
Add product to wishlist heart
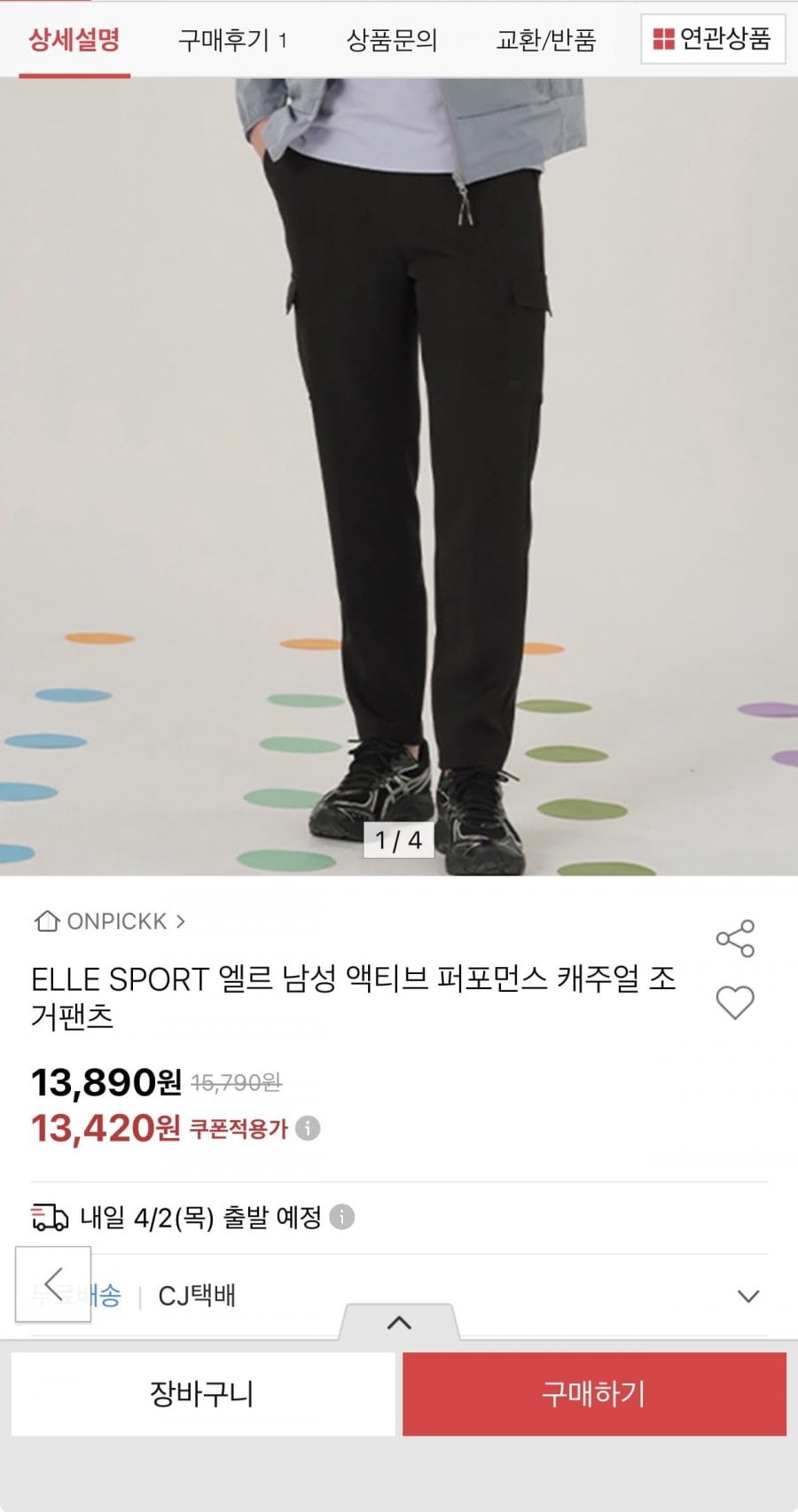[734, 1002]
